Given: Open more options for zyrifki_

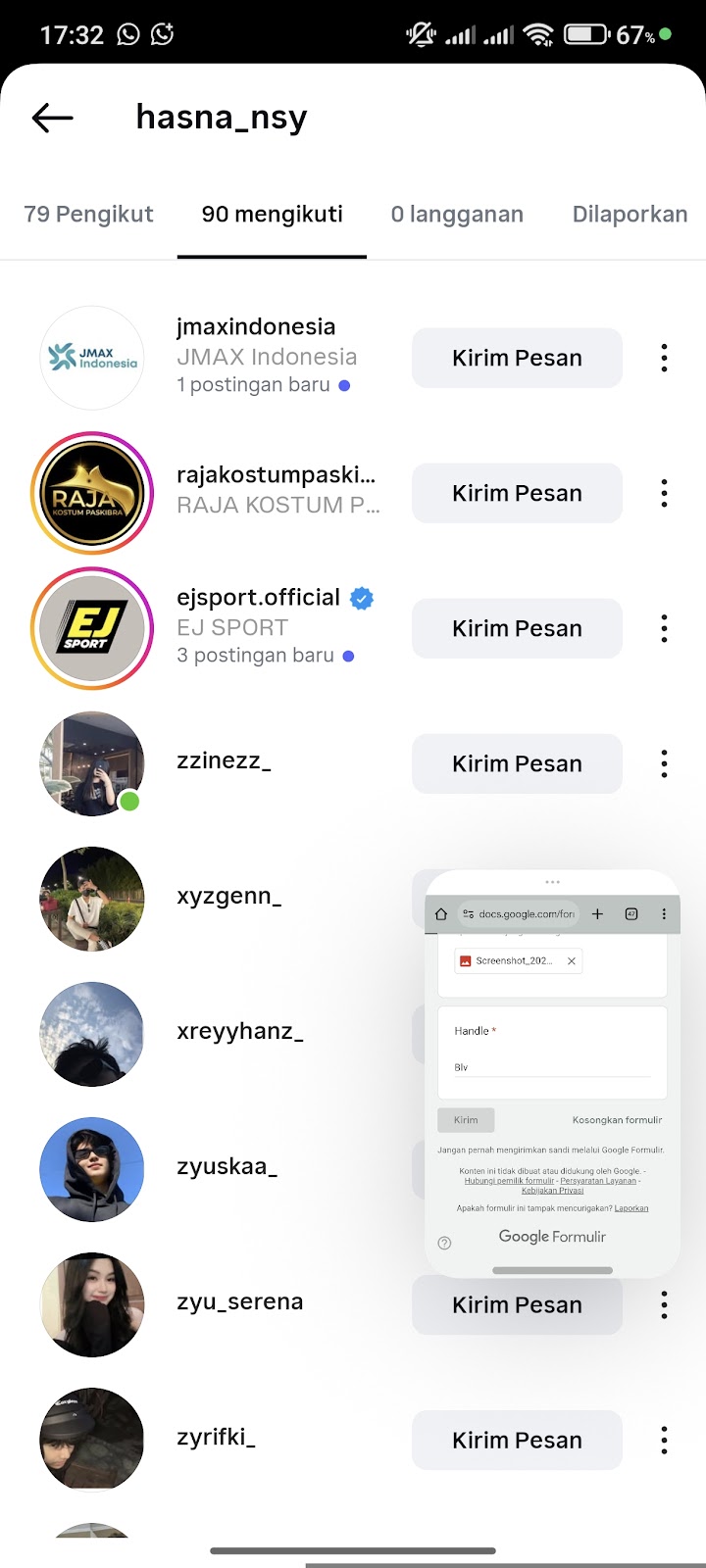Looking at the screenshot, I should tap(664, 1440).
